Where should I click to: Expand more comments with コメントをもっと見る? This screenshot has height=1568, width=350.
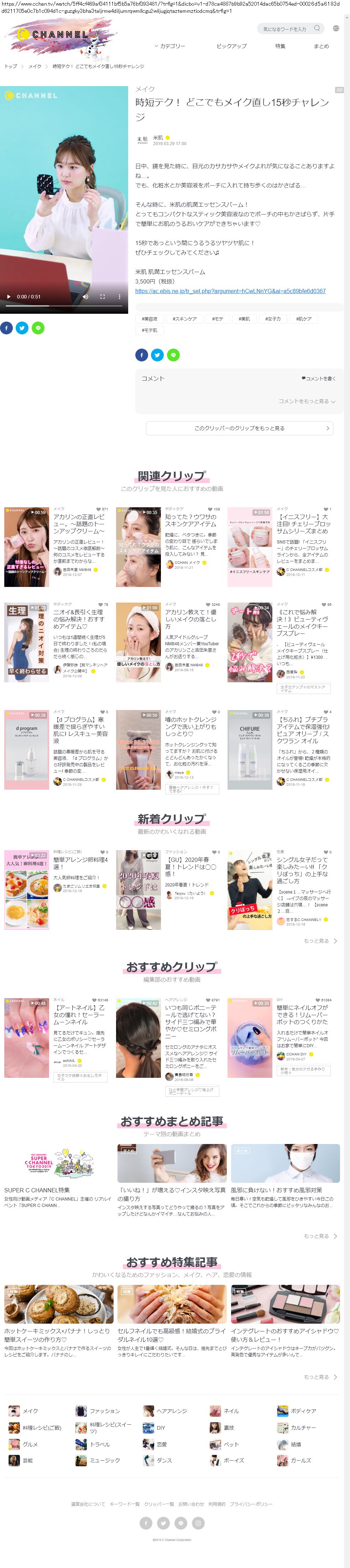click(306, 401)
